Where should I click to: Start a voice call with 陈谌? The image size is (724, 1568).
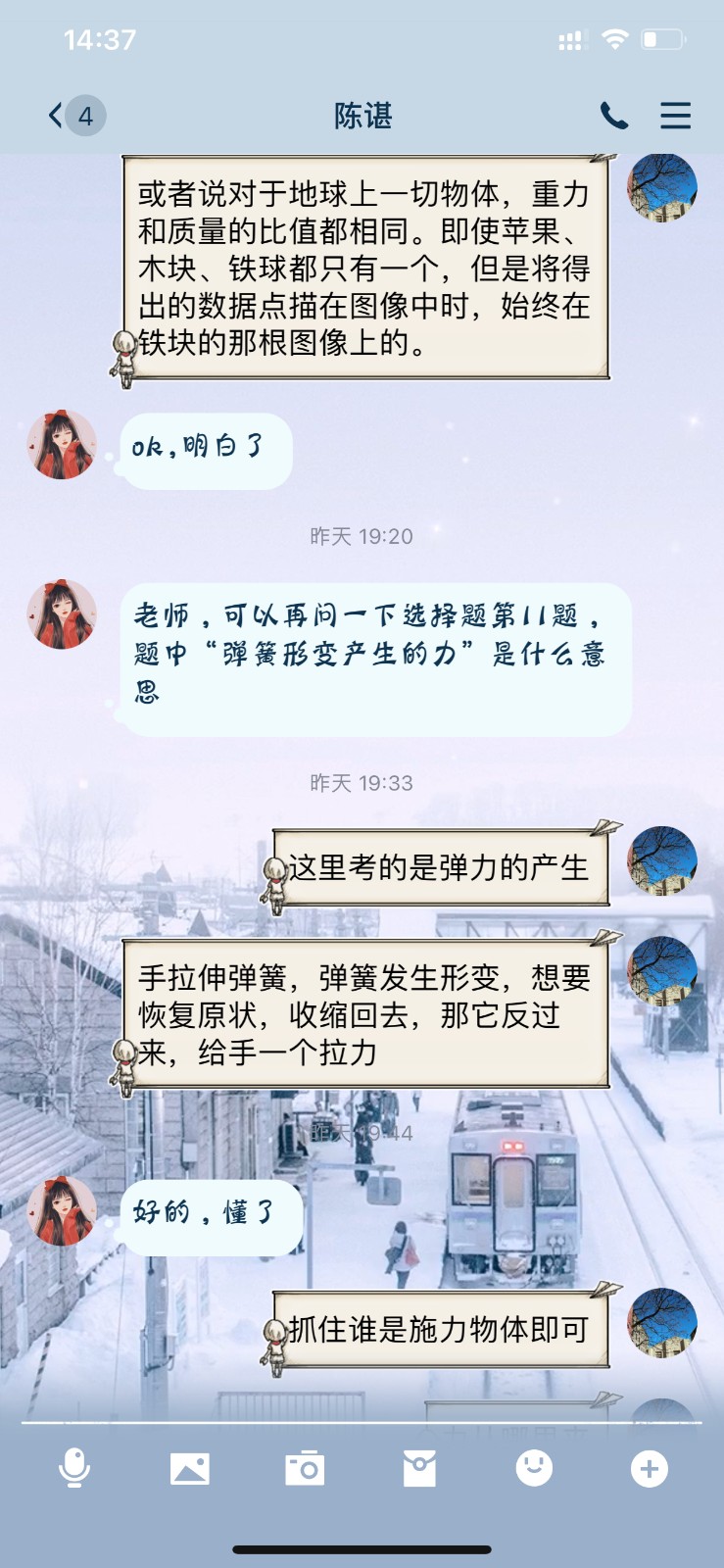pyautogui.click(x=614, y=116)
